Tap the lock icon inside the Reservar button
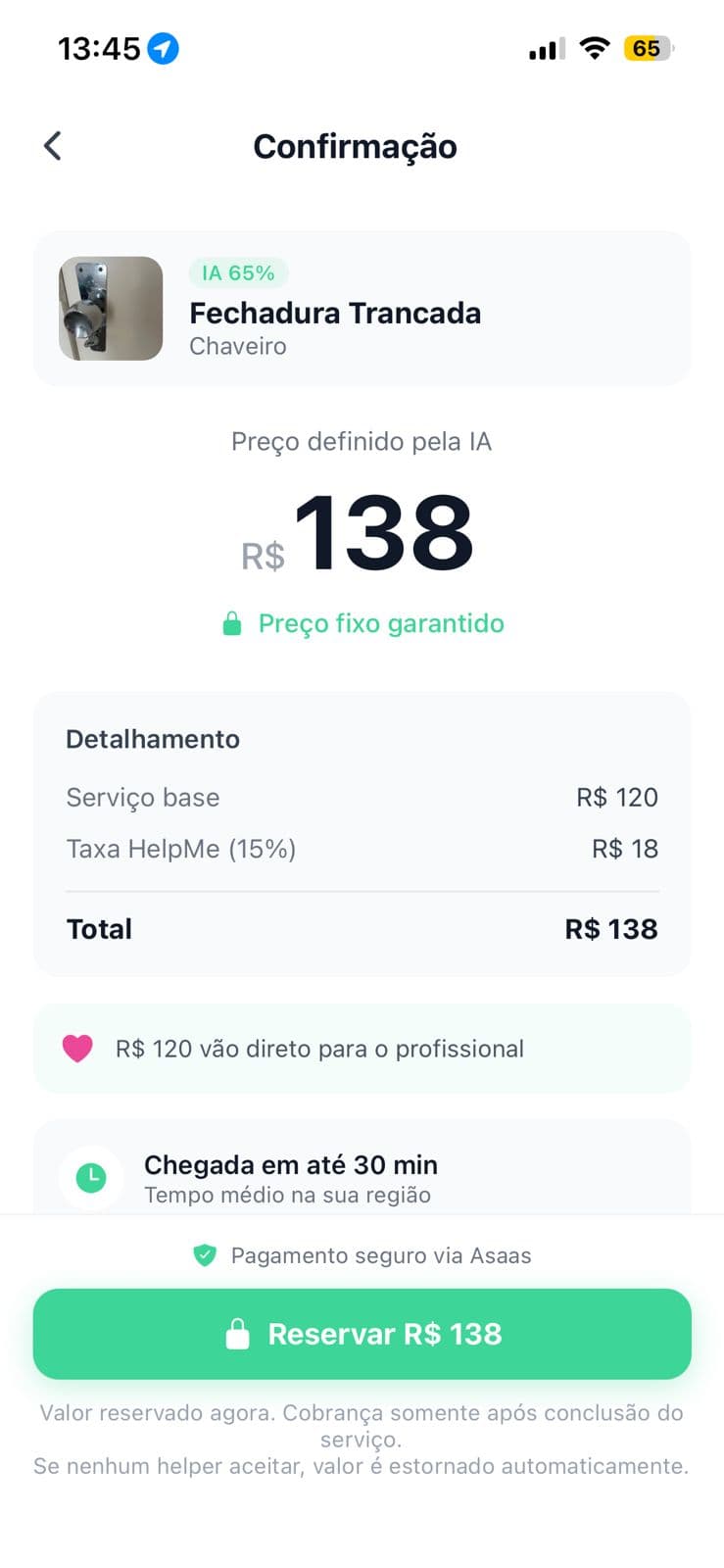The image size is (724, 1568). [x=238, y=1334]
